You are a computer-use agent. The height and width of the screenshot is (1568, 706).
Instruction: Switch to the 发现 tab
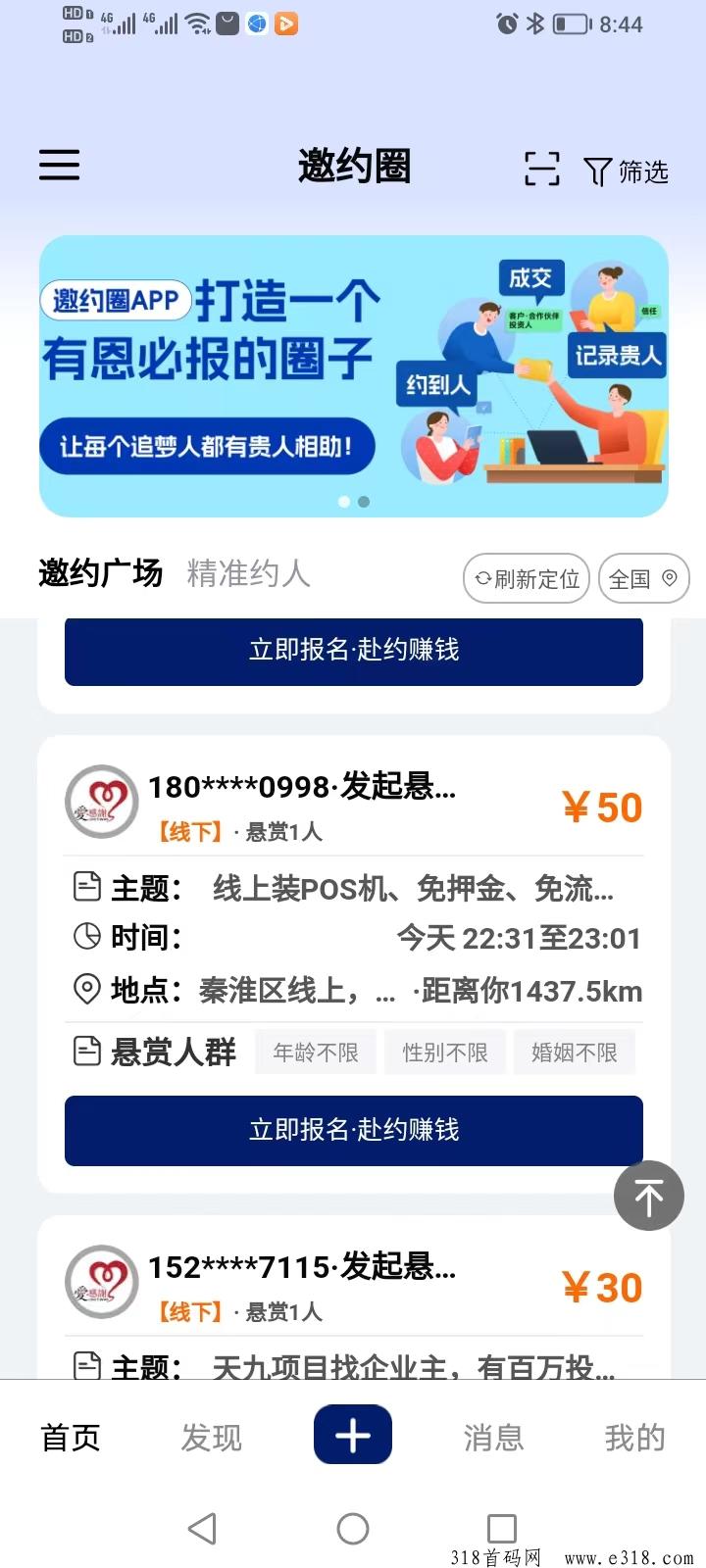pyautogui.click(x=211, y=1438)
